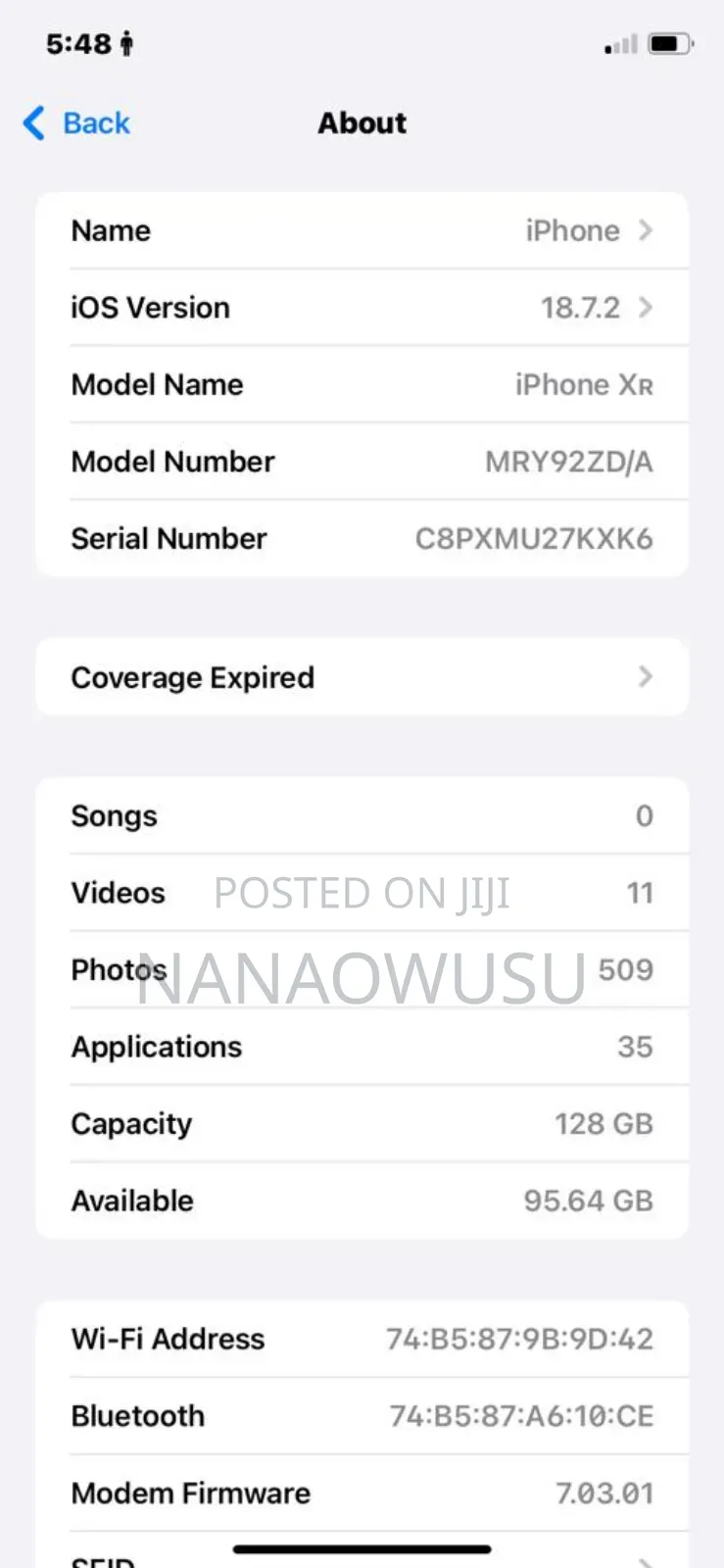724x1568 pixels.
Task: Open the iOS Version 18.7.2 details
Action: pyautogui.click(x=362, y=308)
